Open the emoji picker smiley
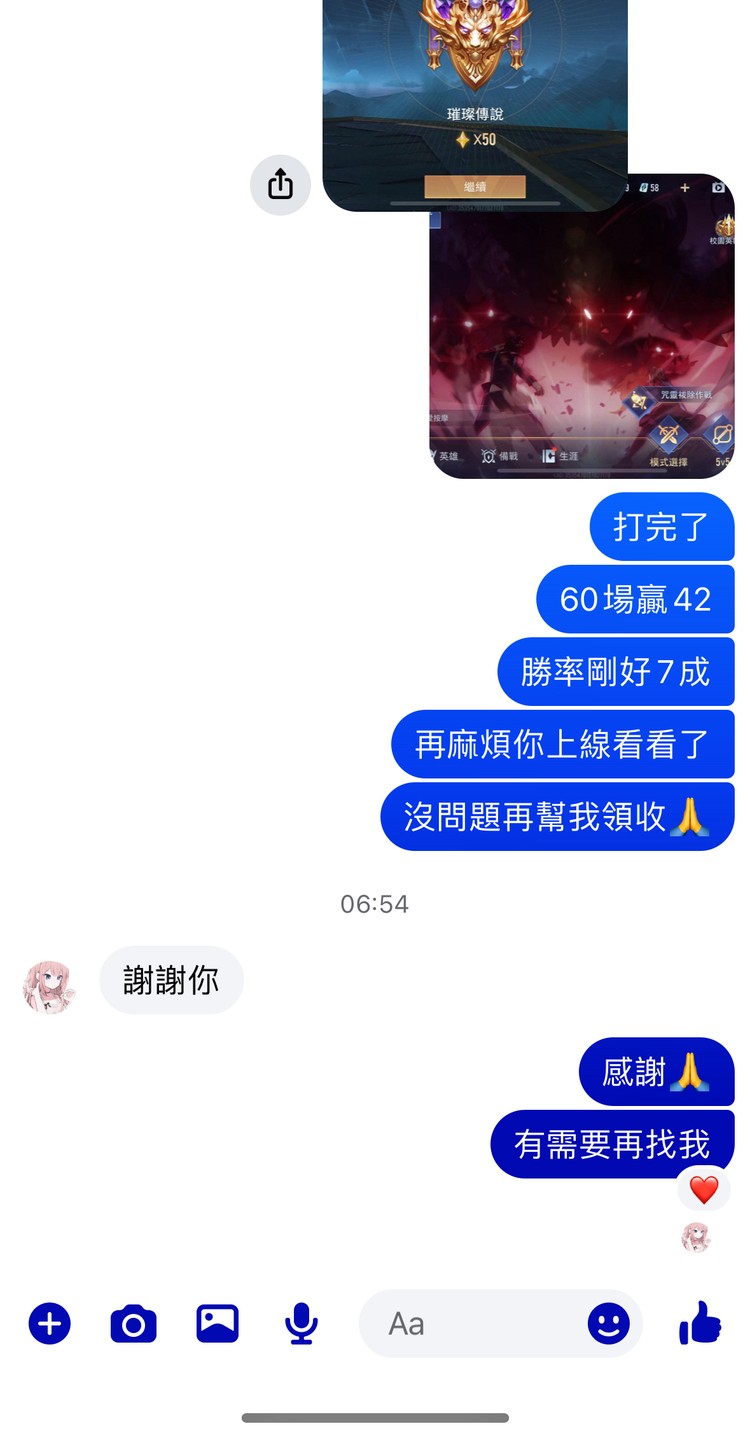The width and height of the screenshot is (750, 1438). [608, 1324]
